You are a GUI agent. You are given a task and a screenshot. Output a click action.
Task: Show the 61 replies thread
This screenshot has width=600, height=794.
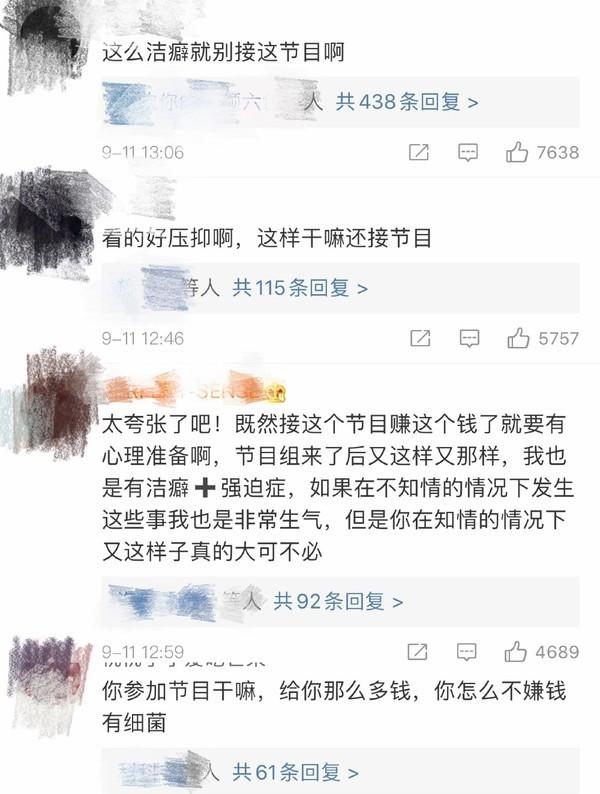pos(295,772)
